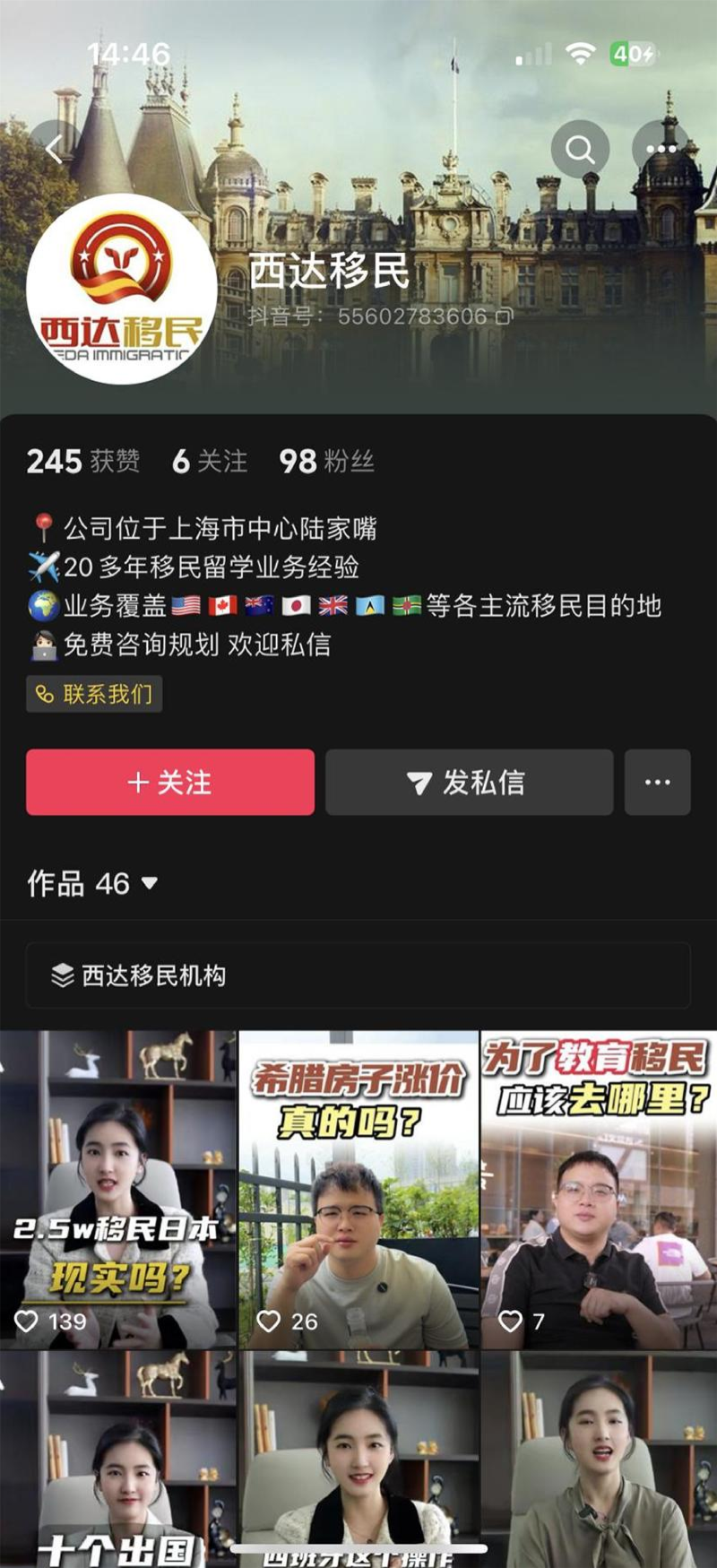Open the 西达移民机构 collection row
Image resolution: width=717 pixels, height=1568 pixels.
pyautogui.click(x=358, y=975)
